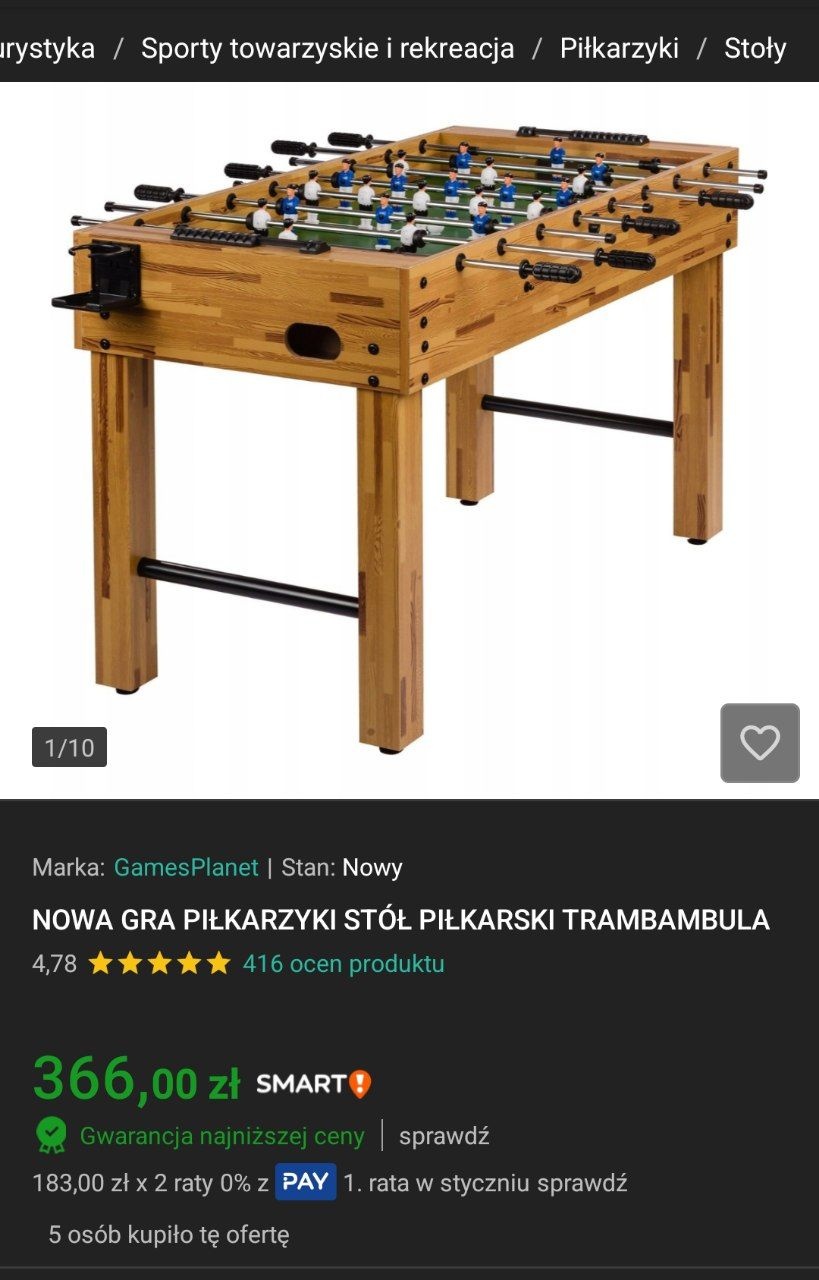Tap sprawdź after 1. rata w styczniu
This screenshot has height=1280, width=819.
[x=582, y=1183]
